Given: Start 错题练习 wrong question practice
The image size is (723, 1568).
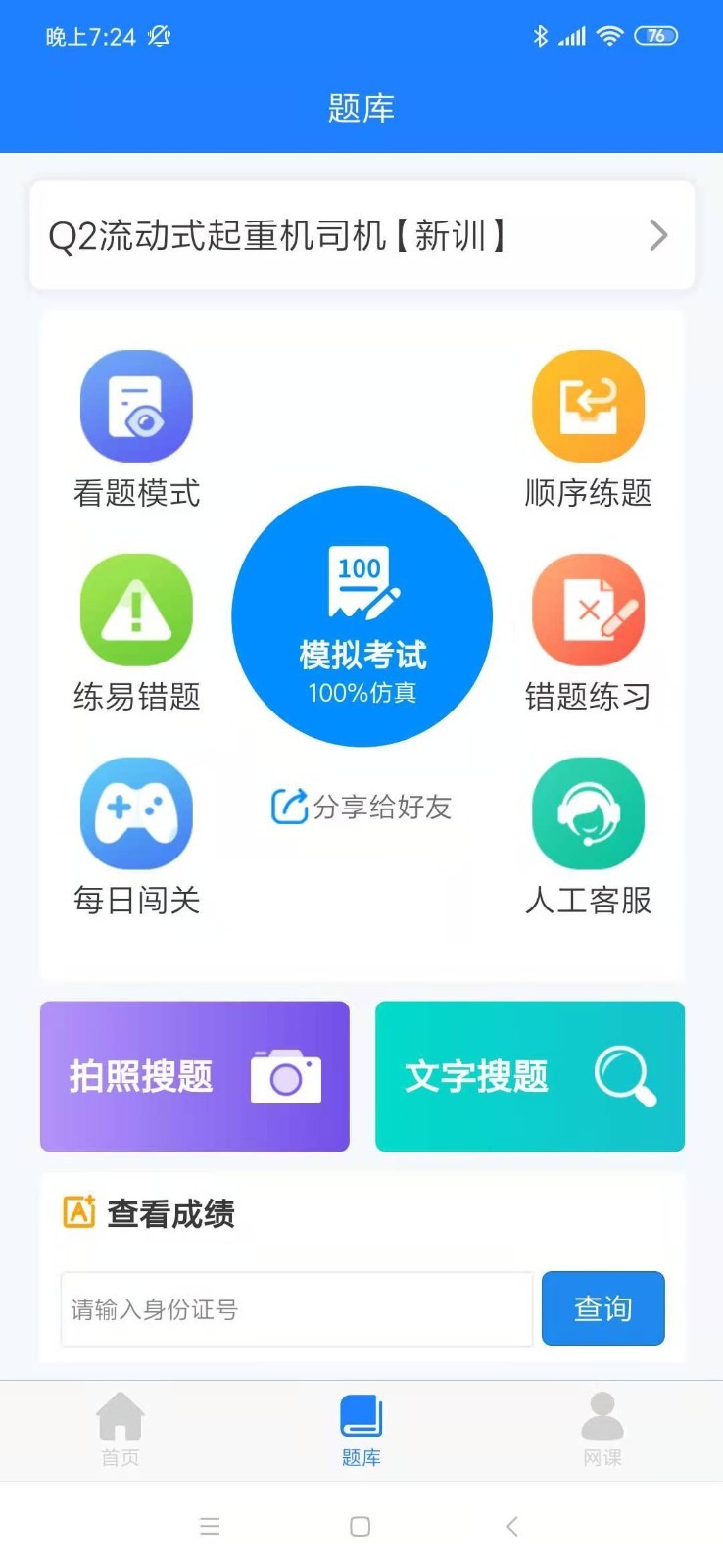Looking at the screenshot, I should click(x=588, y=610).
